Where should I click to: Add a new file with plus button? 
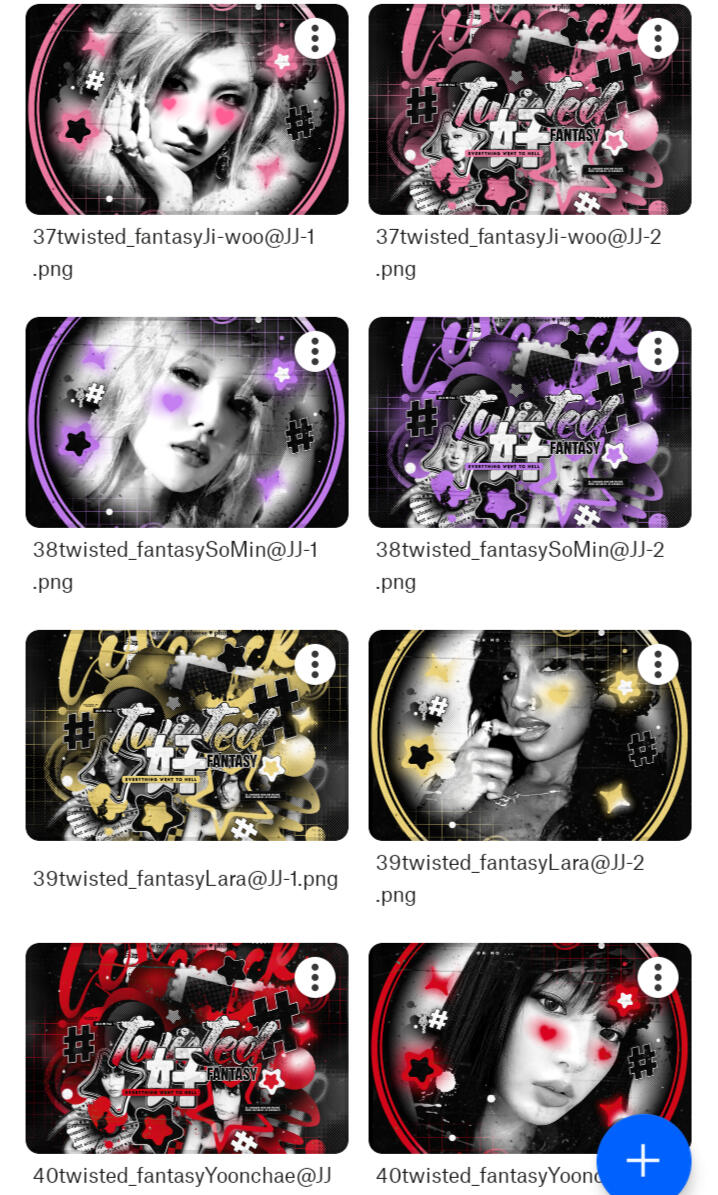click(x=643, y=1160)
